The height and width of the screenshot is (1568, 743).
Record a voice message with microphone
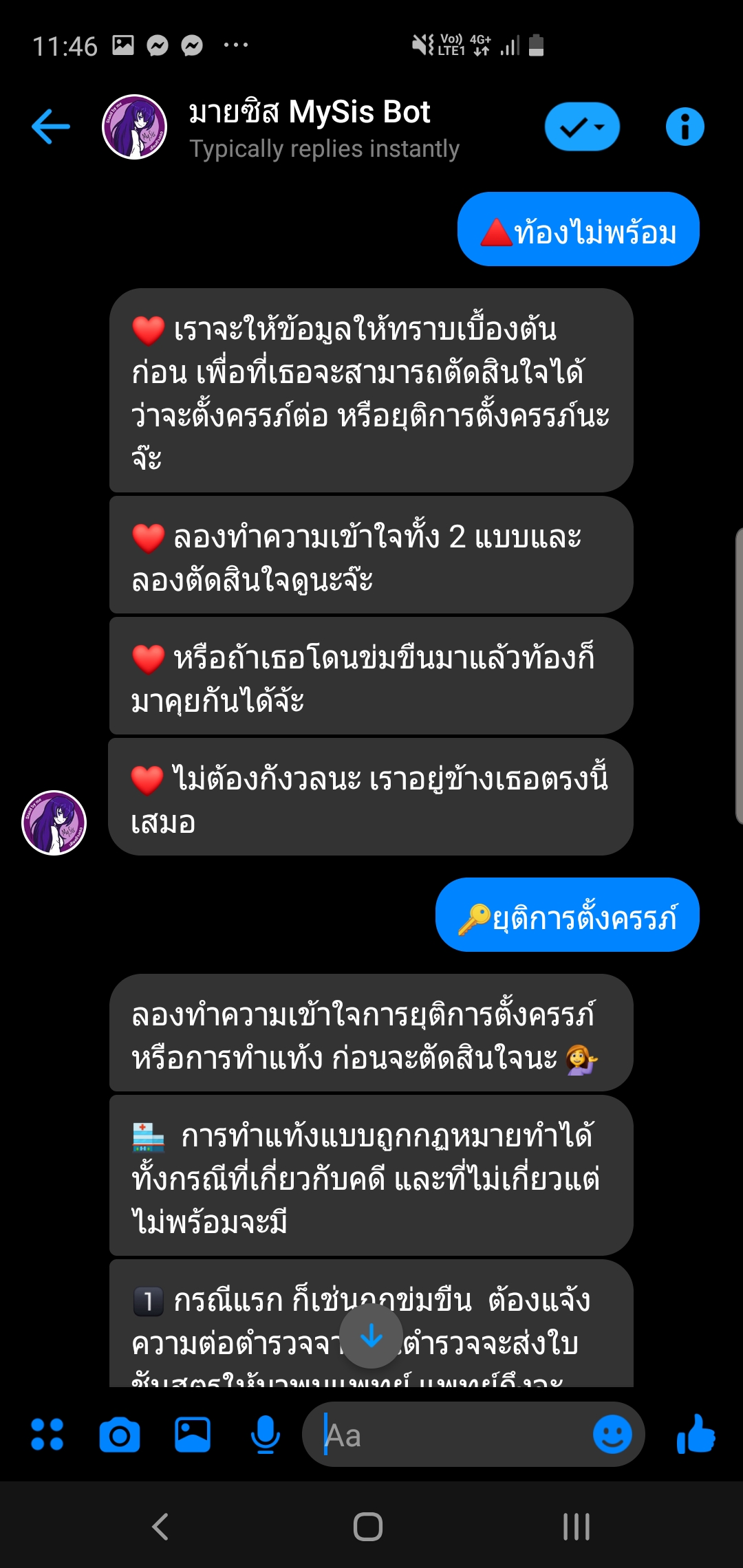[x=265, y=1435]
